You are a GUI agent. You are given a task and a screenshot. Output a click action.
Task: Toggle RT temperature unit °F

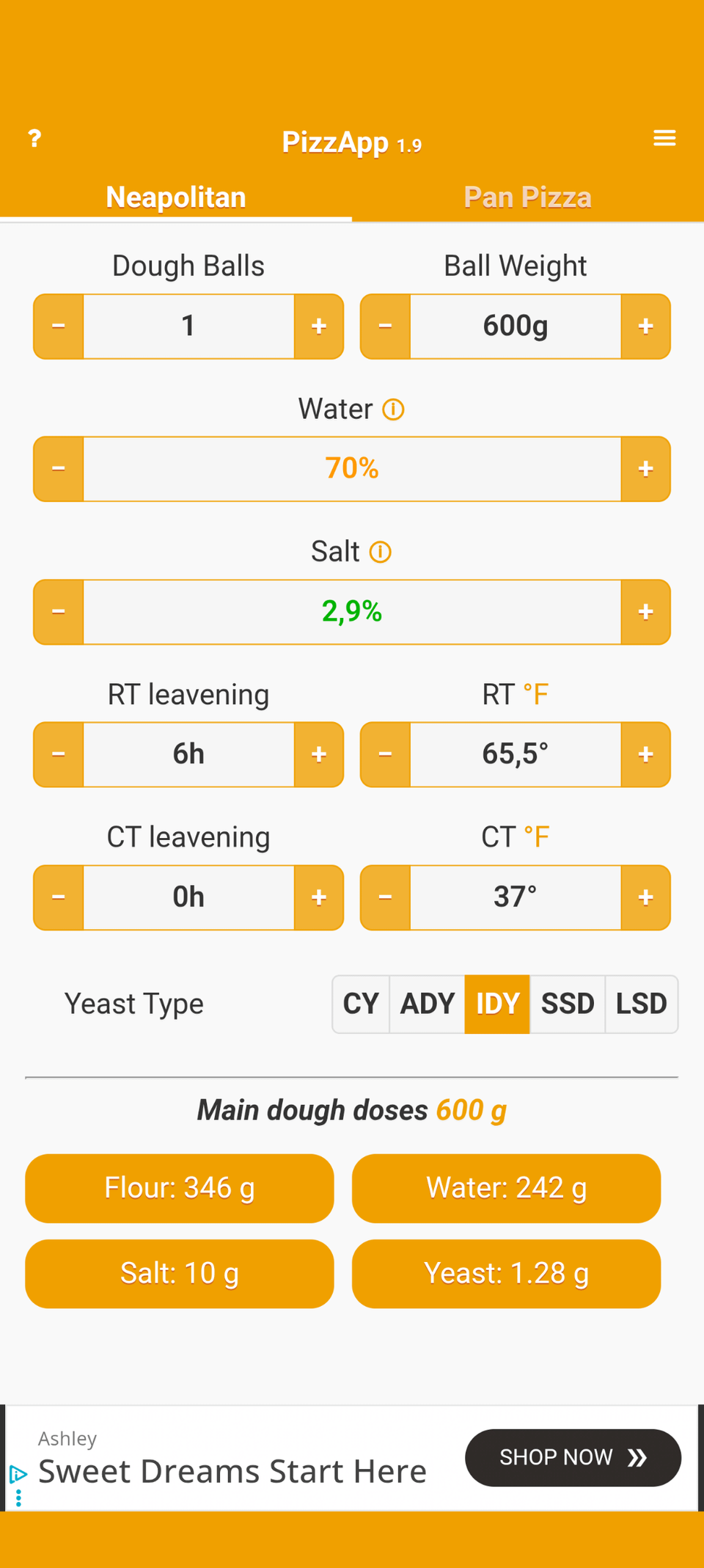(535, 694)
